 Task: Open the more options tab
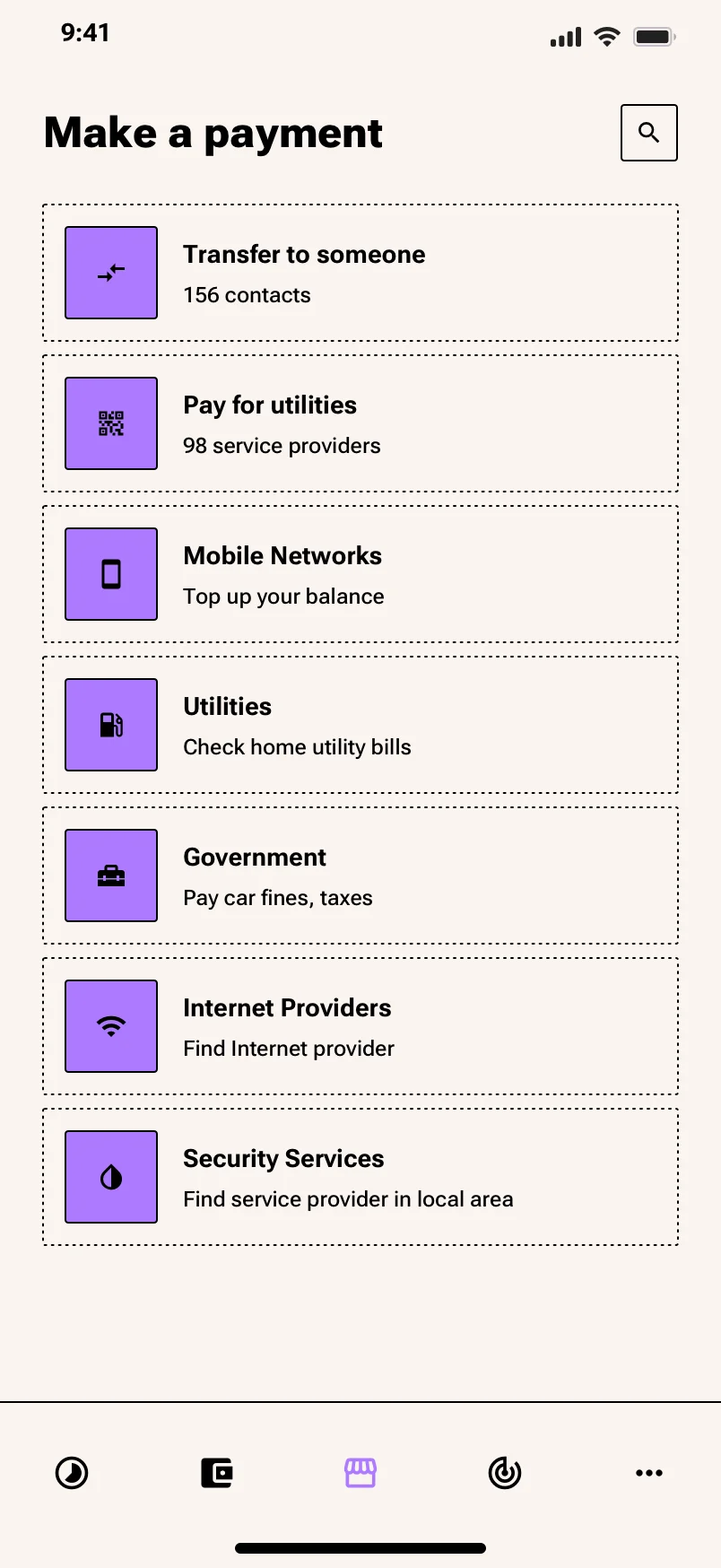648,1473
